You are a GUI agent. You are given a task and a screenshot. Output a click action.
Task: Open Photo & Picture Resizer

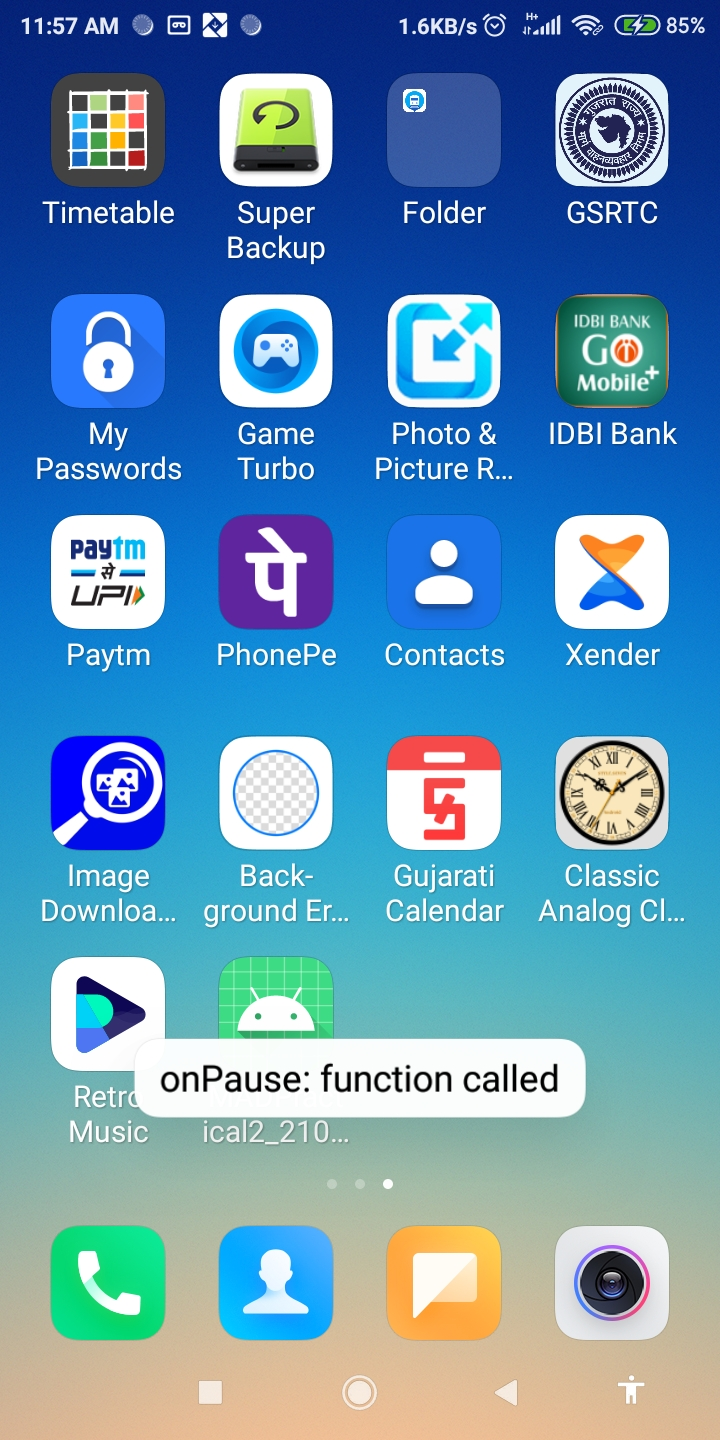[x=444, y=351]
